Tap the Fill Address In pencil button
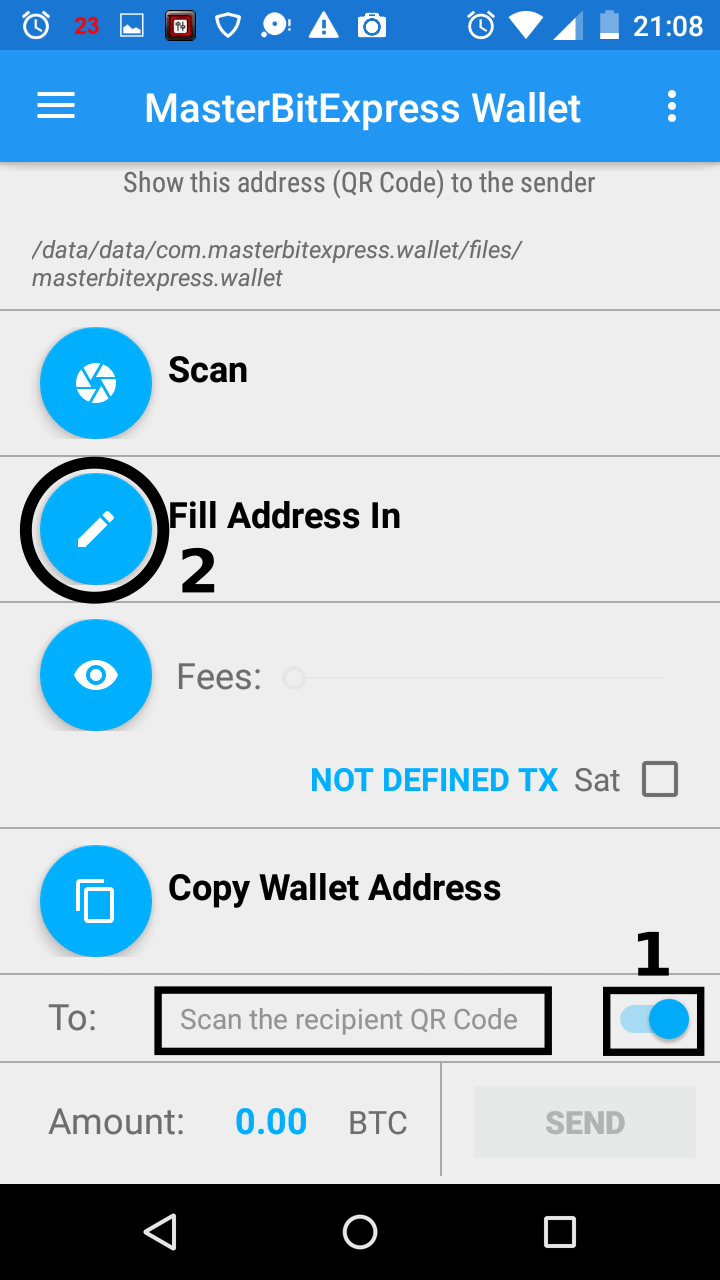720x1280 pixels. (96, 530)
